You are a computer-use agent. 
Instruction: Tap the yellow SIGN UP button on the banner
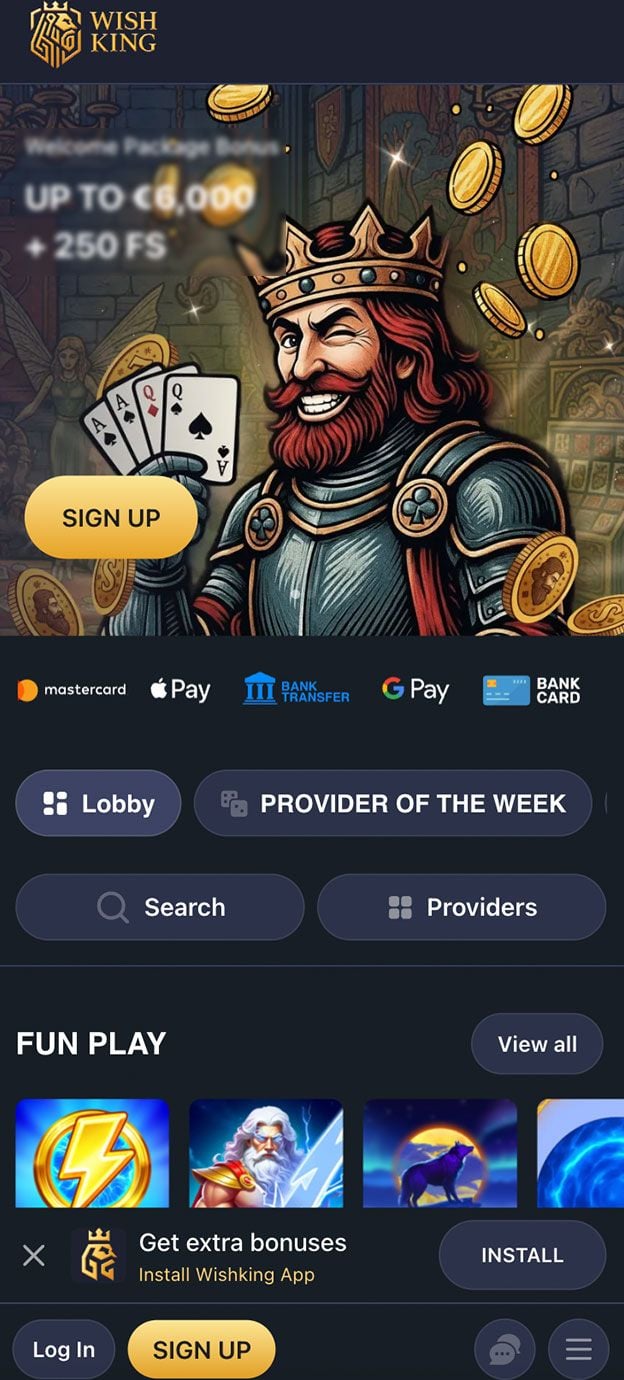[111, 517]
